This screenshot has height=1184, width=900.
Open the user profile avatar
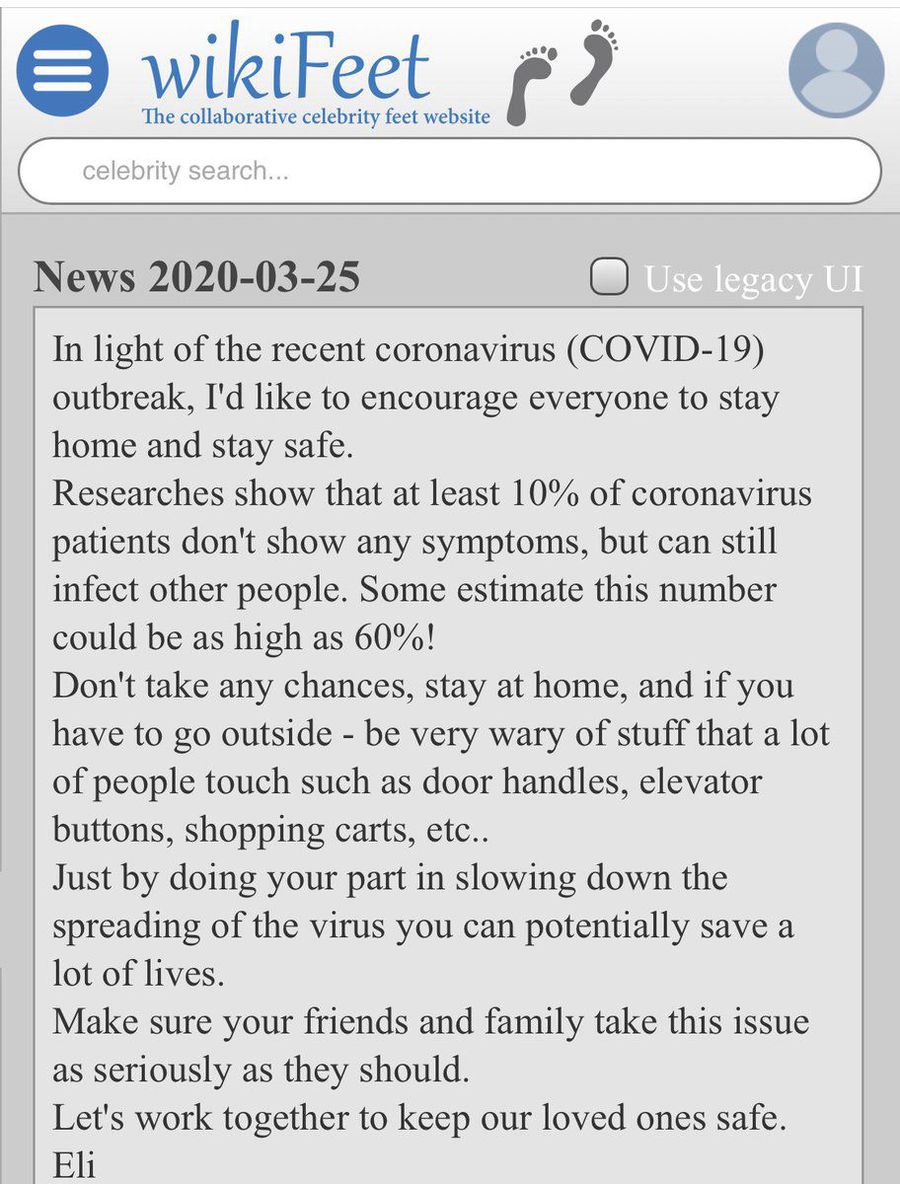[836, 70]
